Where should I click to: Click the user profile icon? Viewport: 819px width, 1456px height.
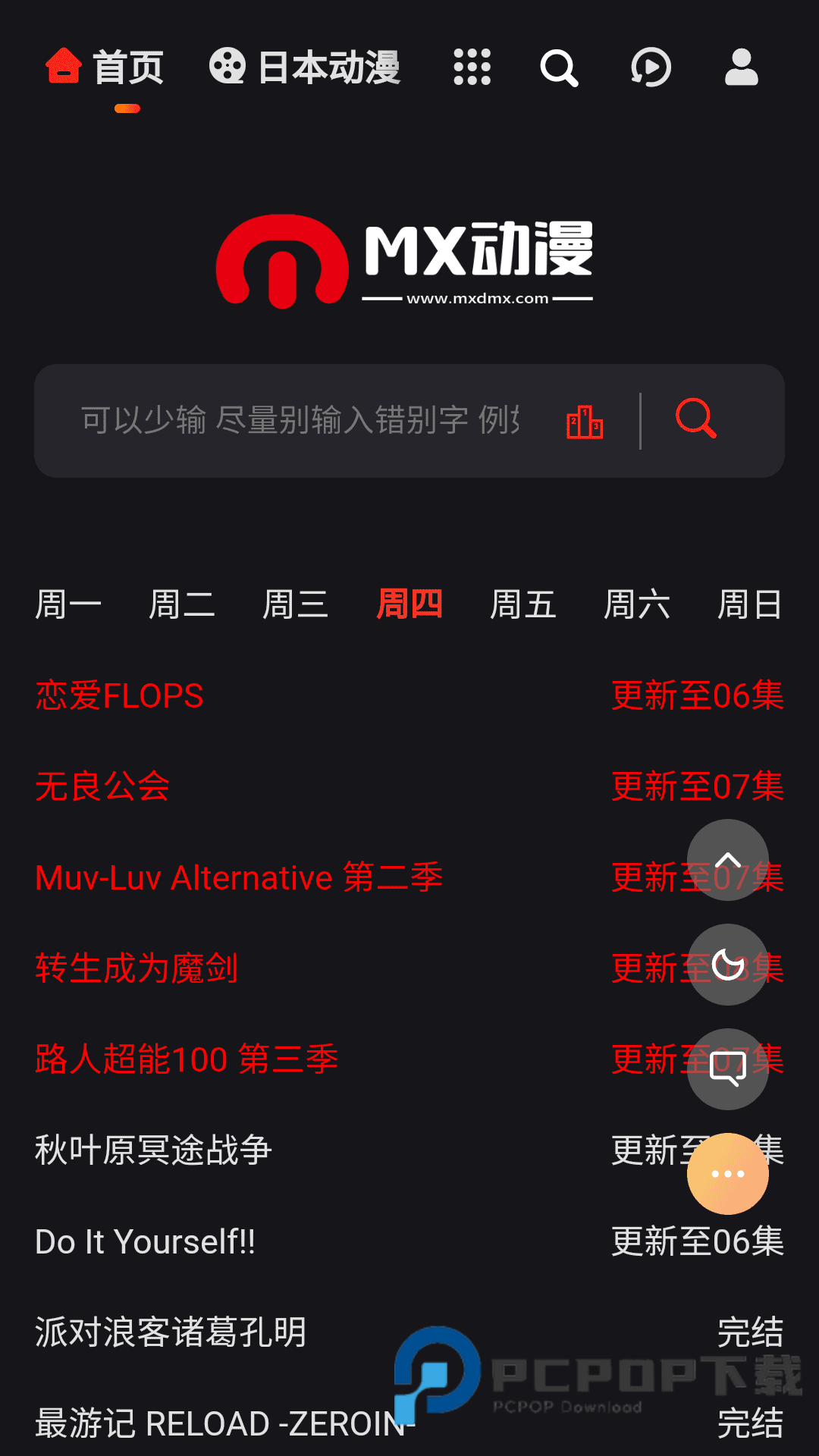tap(741, 68)
